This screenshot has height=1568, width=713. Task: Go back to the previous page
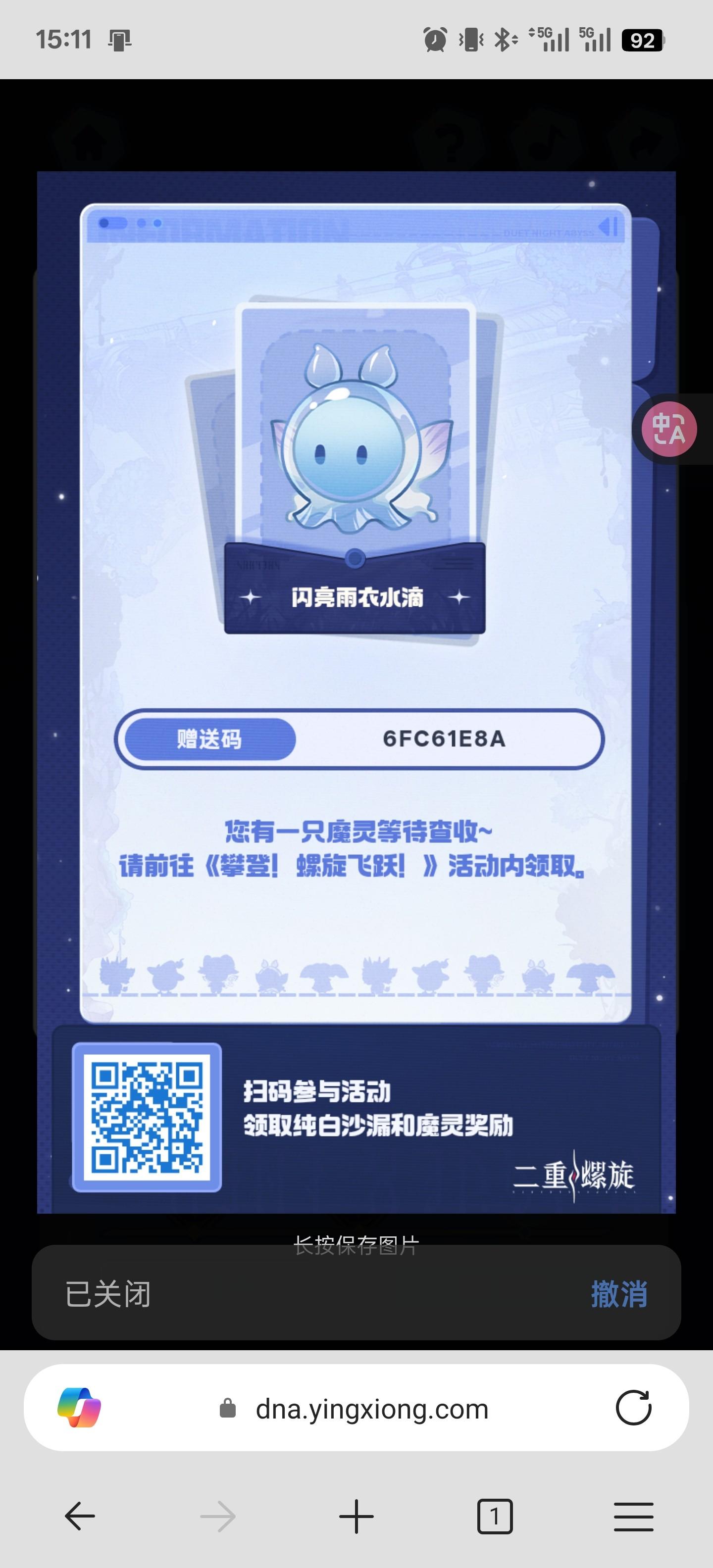coord(80,1516)
